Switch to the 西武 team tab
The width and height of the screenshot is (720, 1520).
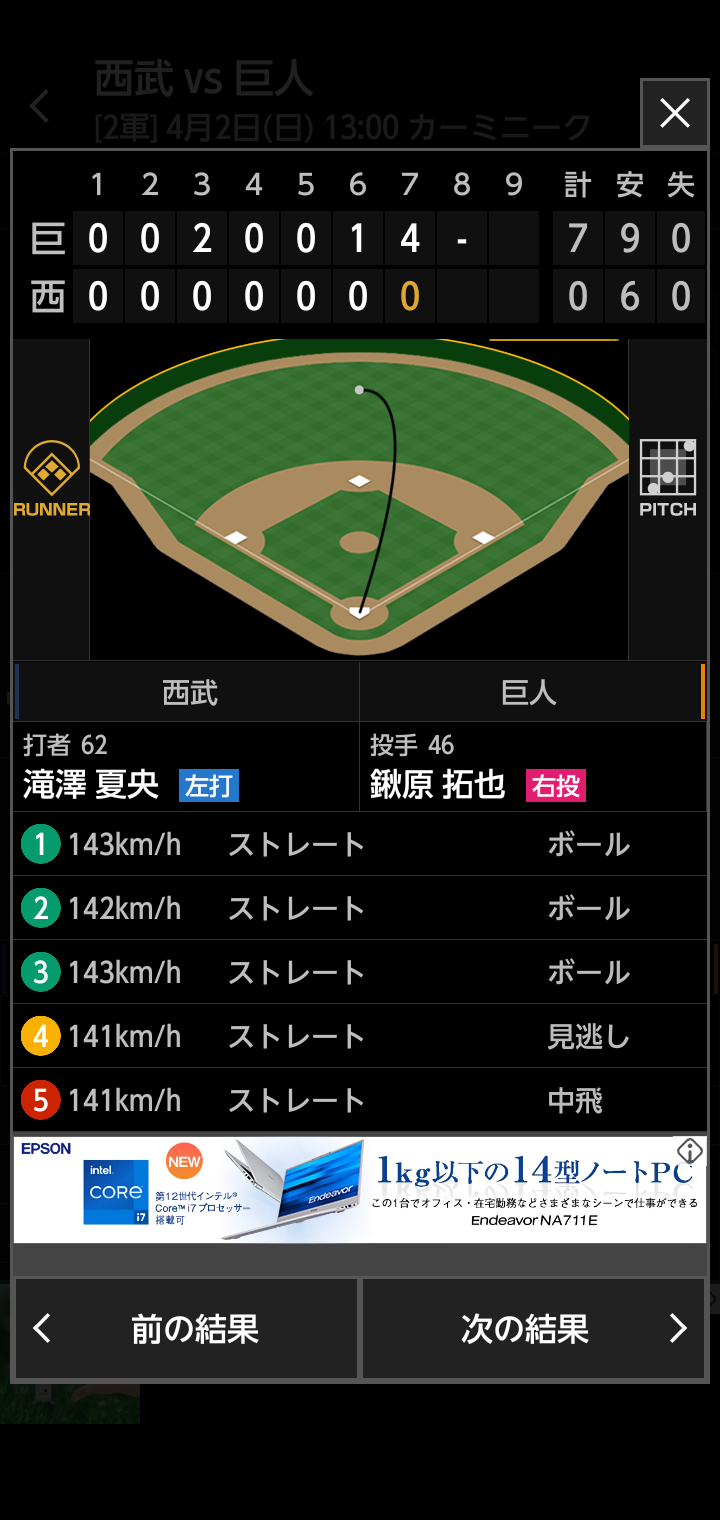coord(188,692)
